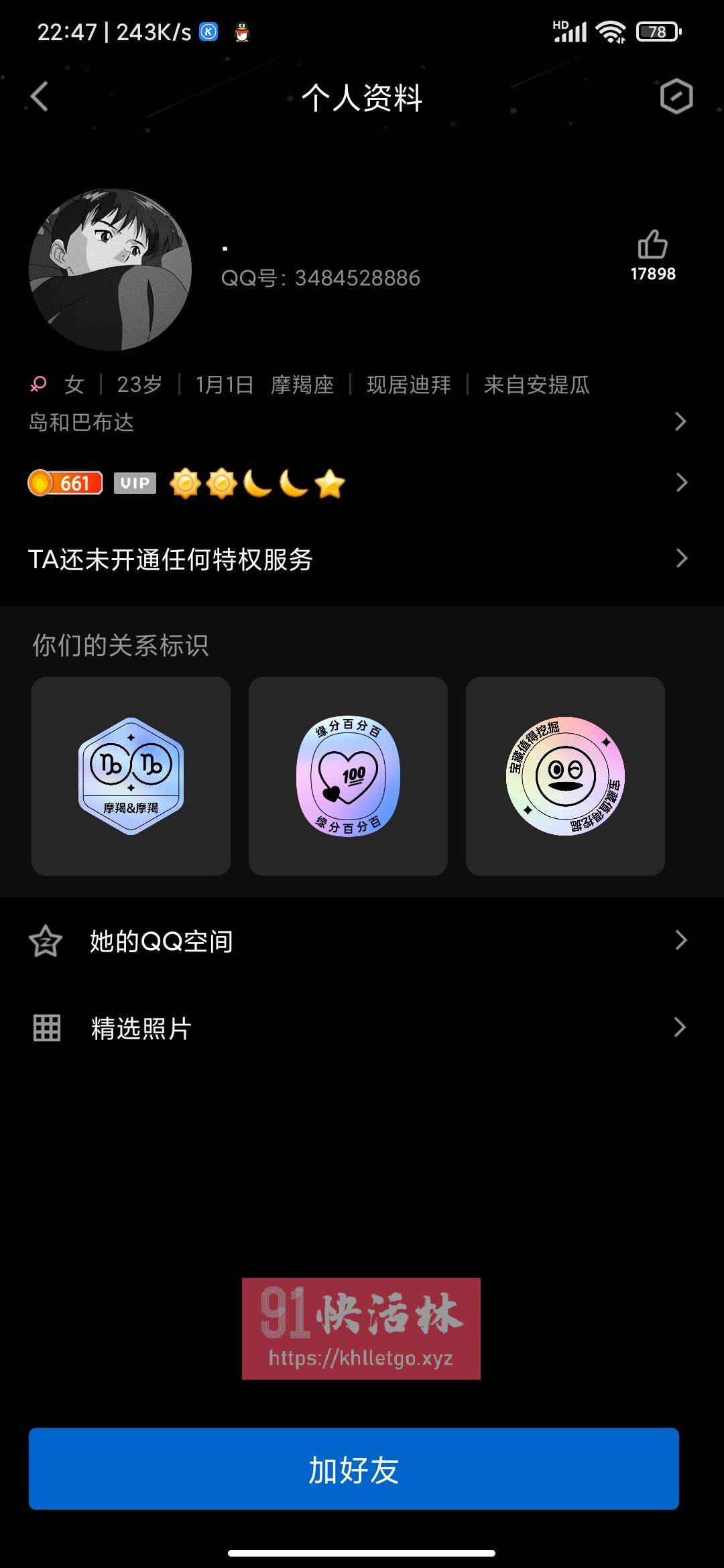Click the coin icon showing 661
724x1568 pixels.
(x=65, y=484)
